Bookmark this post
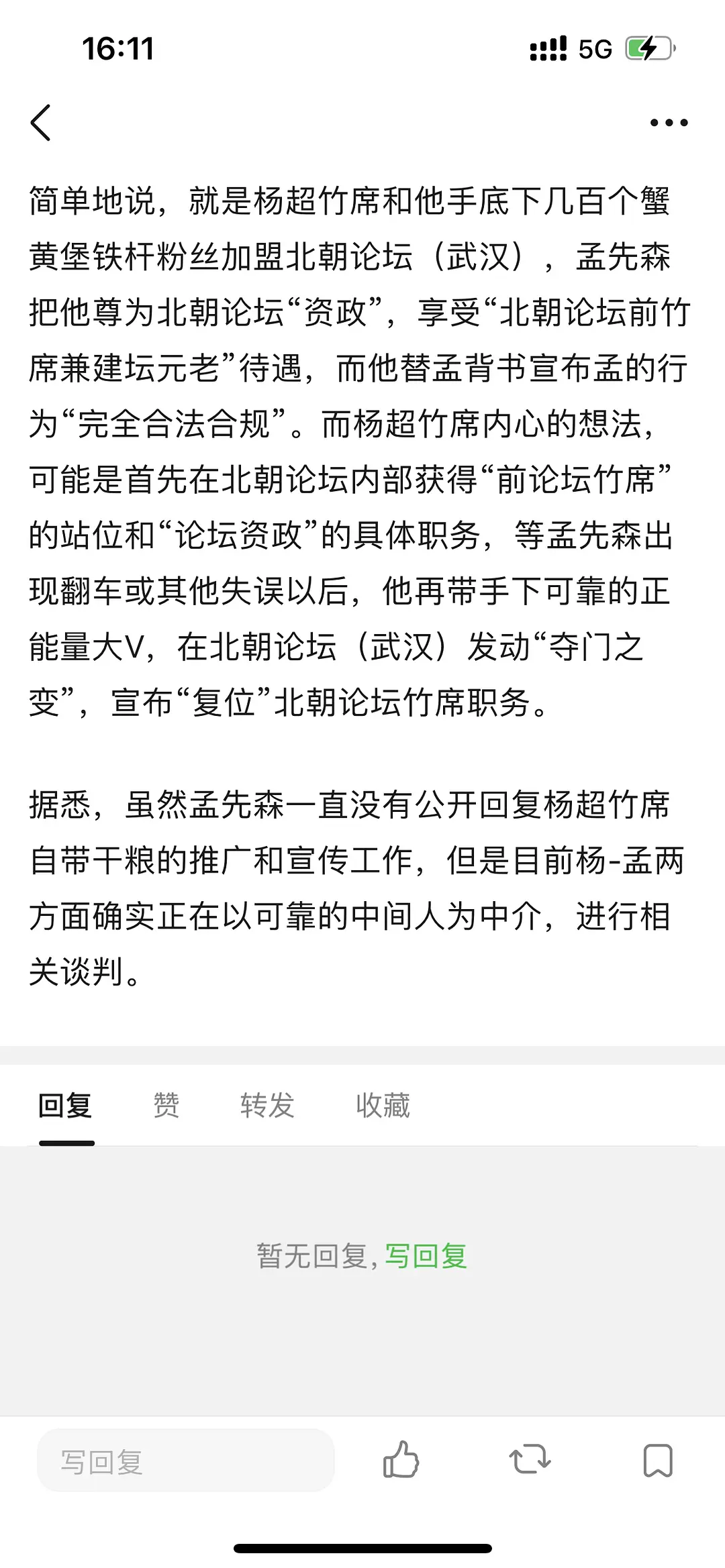This screenshot has height=1568, width=725. (x=657, y=1460)
